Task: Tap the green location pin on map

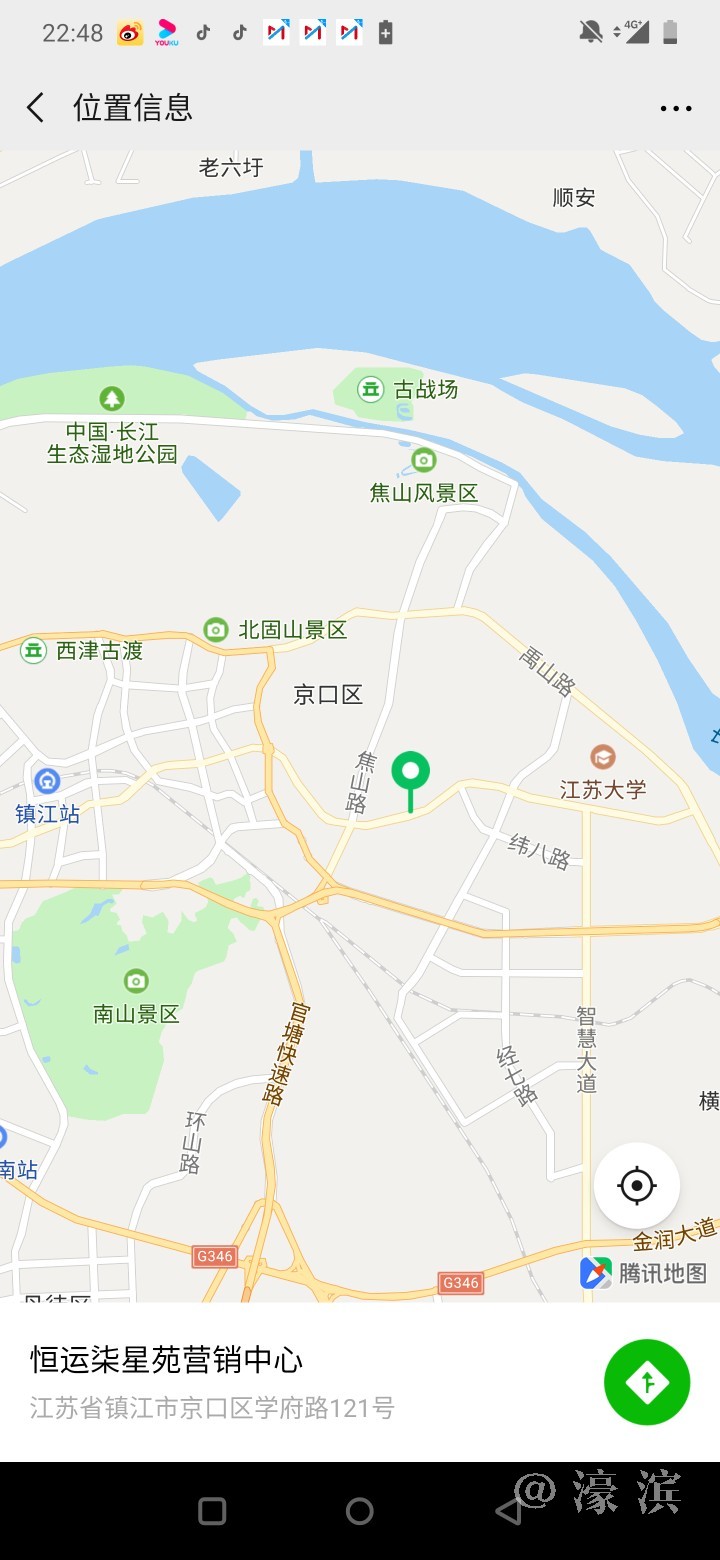Action: [x=410, y=774]
